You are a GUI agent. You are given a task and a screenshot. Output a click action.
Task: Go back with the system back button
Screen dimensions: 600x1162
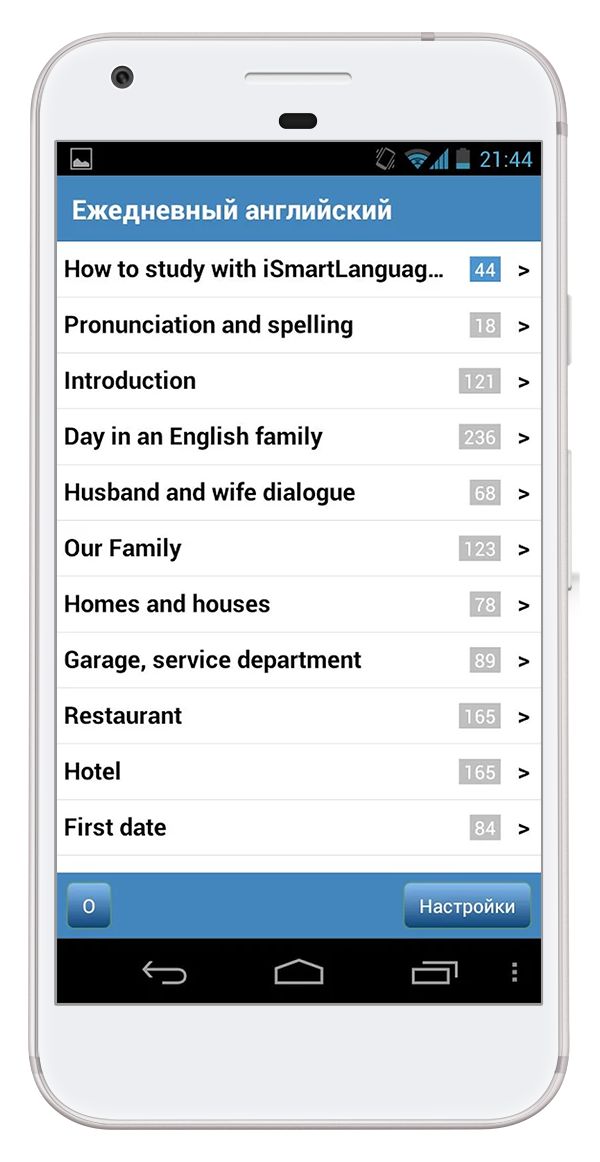(x=164, y=972)
